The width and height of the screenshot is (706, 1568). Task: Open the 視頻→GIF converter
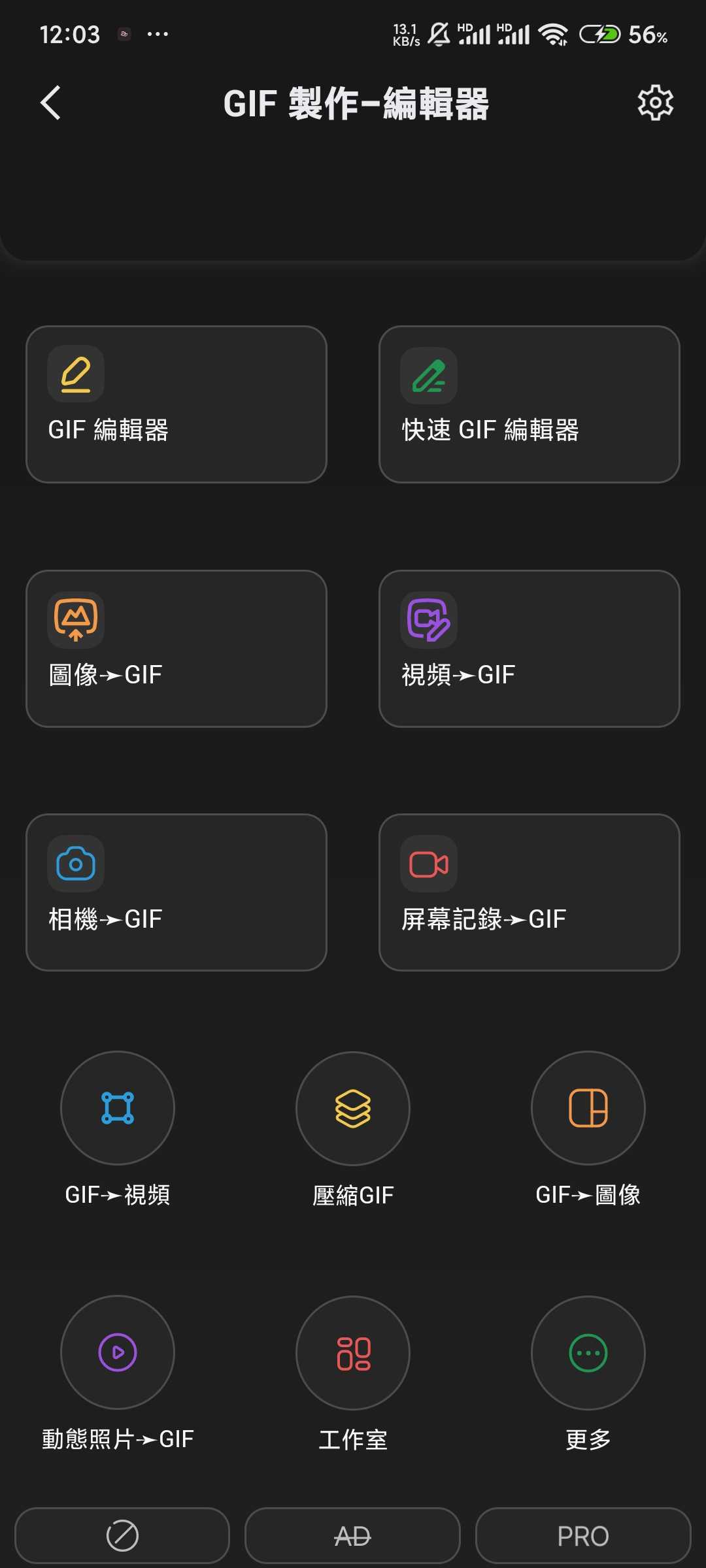click(529, 649)
